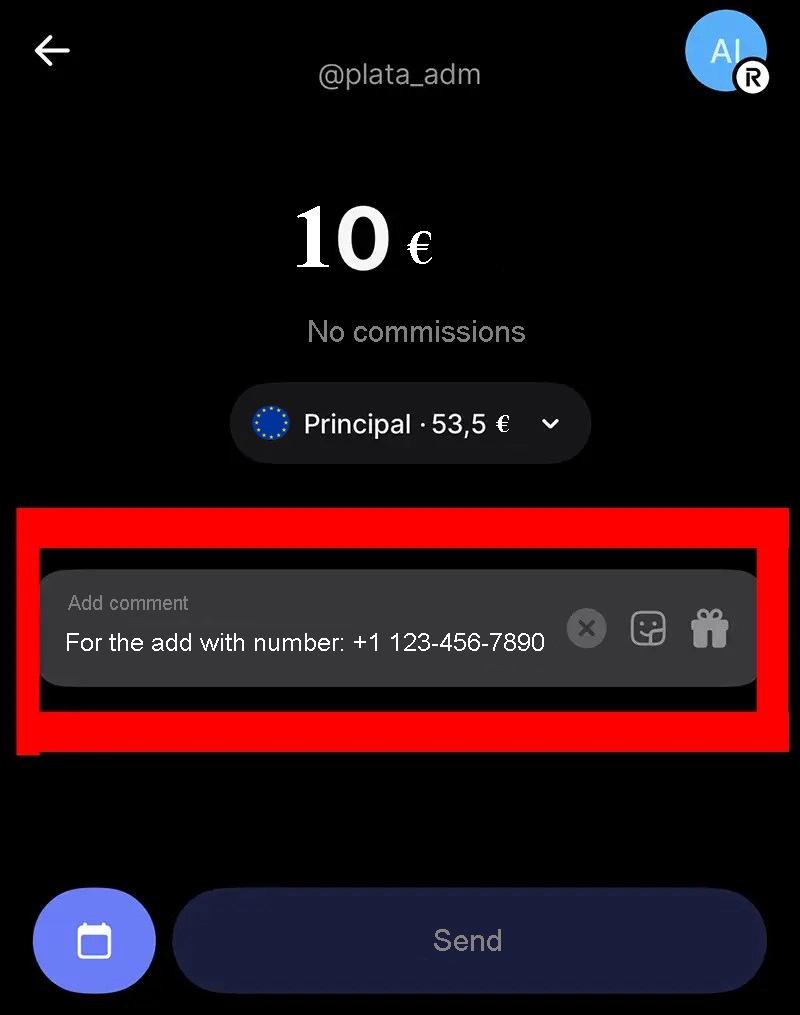Send the 10 € payment
This screenshot has height=1015, width=800.
tap(469, 941)
